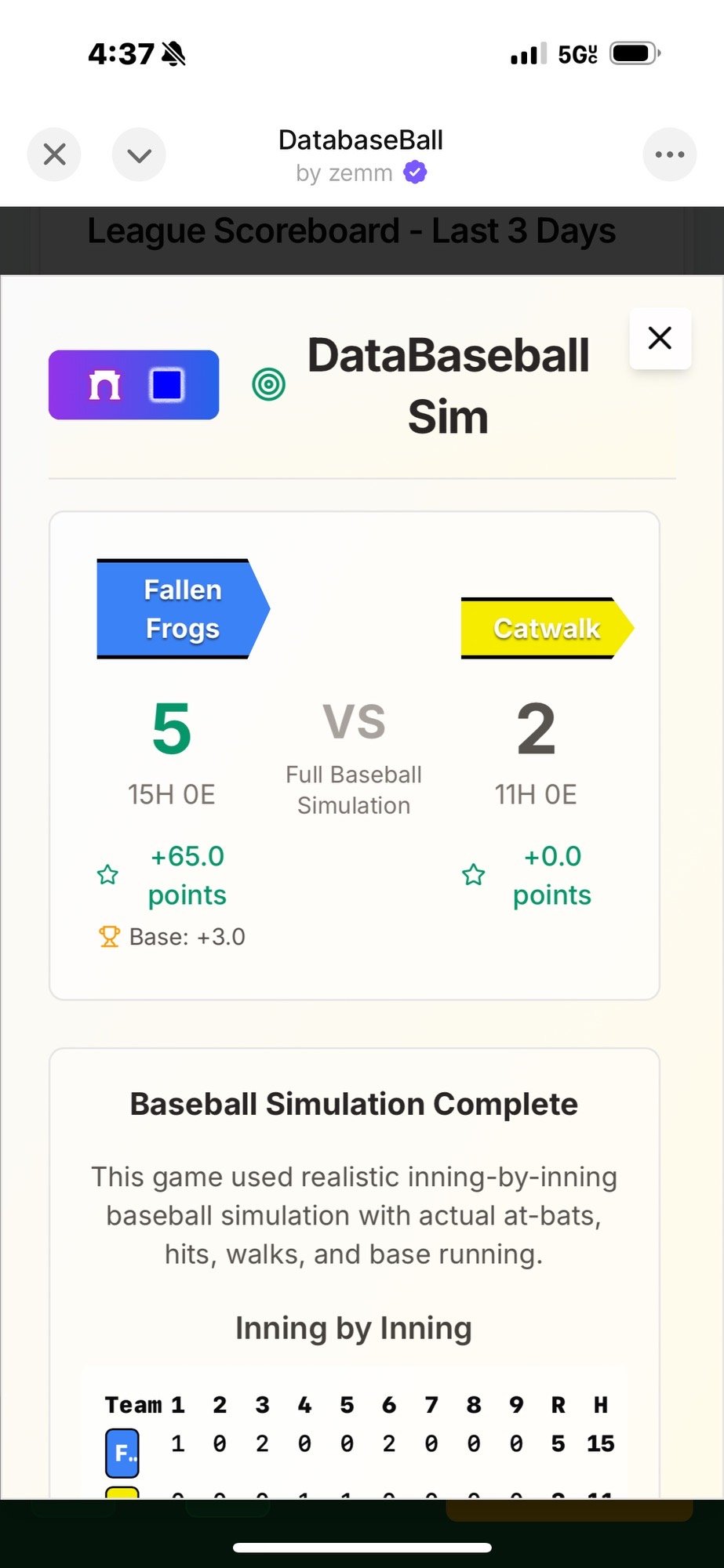Close the DatabaseBall mini app
This screenshot has width=724, height=1568.
click(x=54, y=154)
